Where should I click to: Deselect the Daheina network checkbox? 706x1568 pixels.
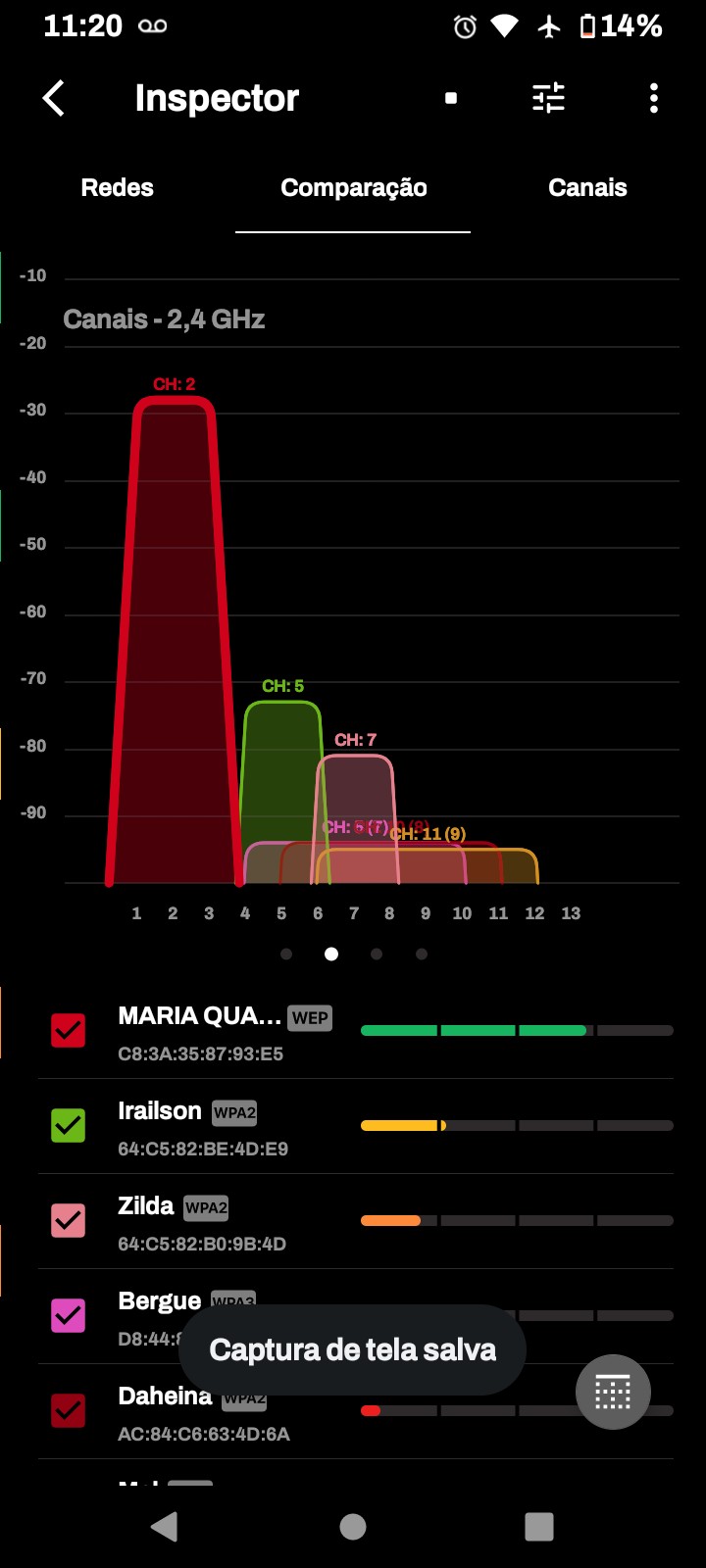(x=69, y=1410)
